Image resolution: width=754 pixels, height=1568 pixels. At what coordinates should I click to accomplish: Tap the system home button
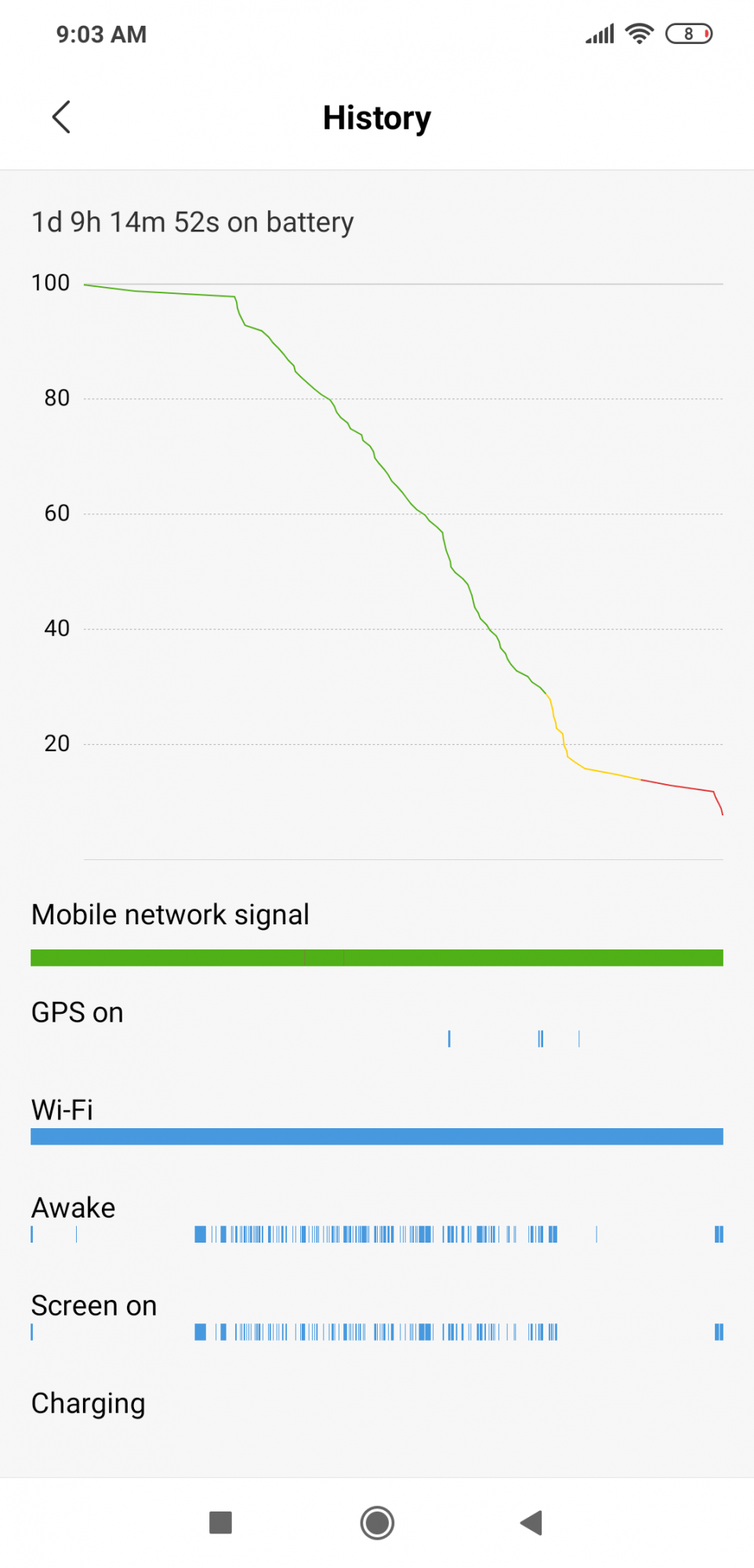click(x=377, y=1523)
